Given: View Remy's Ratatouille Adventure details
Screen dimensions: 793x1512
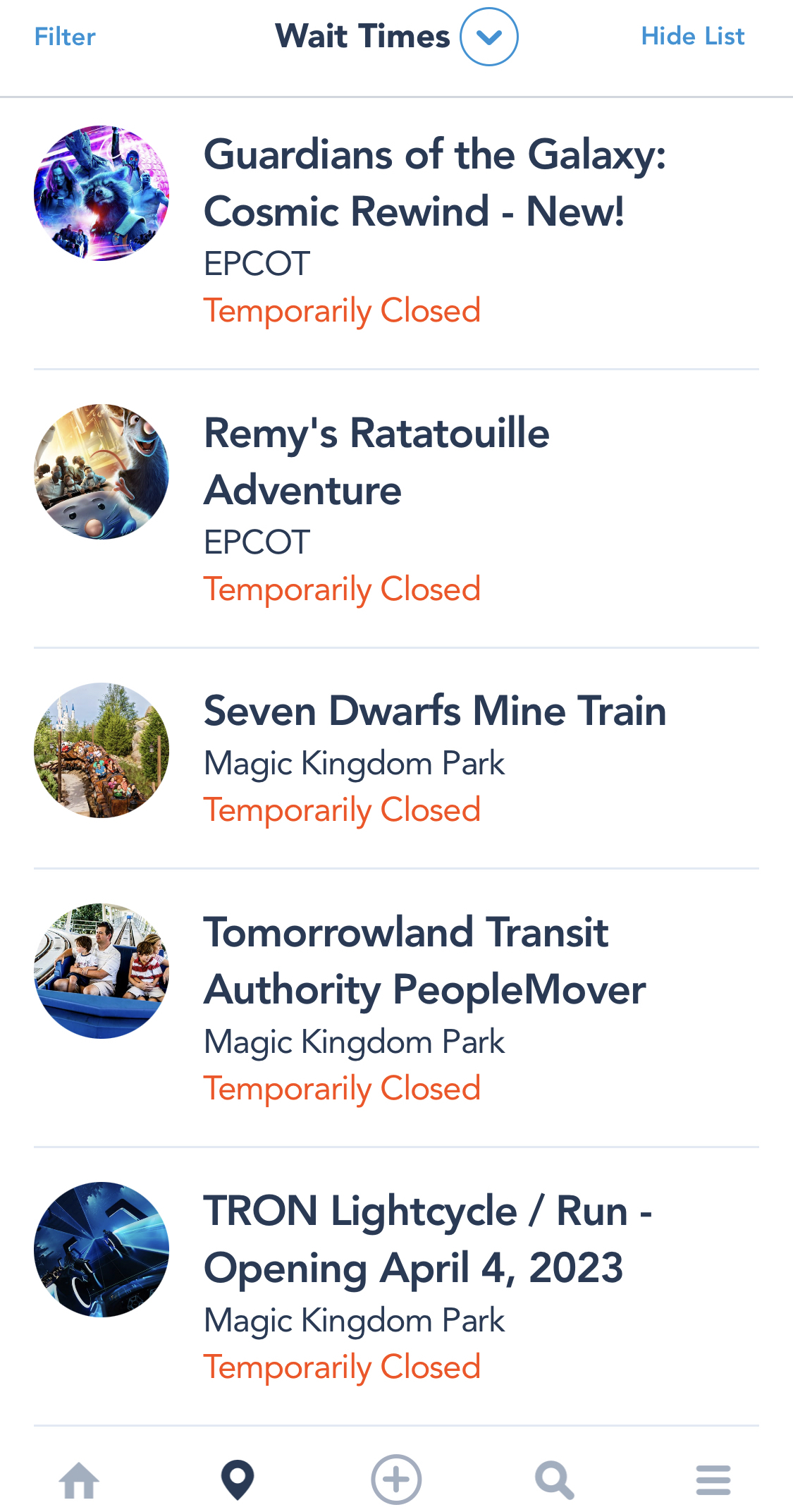Looking at the screenshot, I should coord(376,461).
